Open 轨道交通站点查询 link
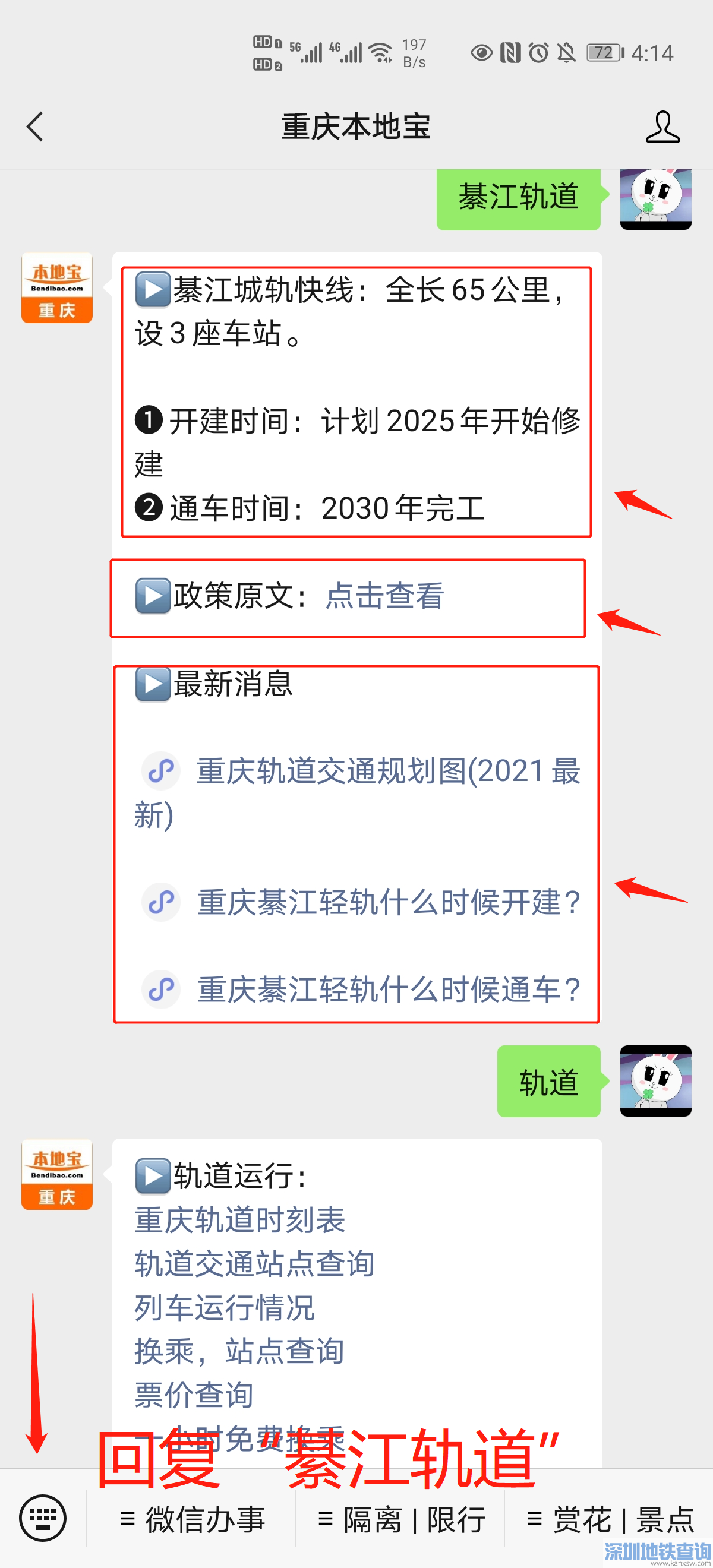Image resolution: width=713 pixels, height=1568 pixels. point(254,1264)
